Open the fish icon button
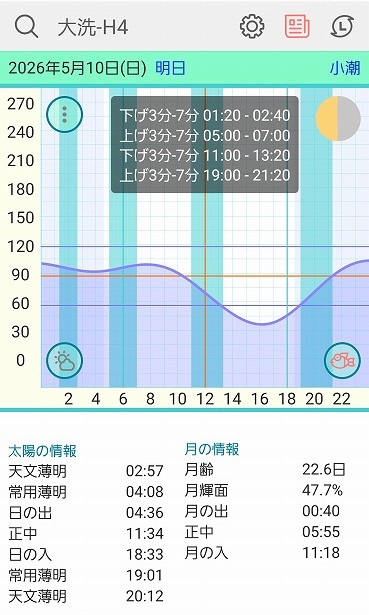This screenshot has width=369, height=615. click(x=342, y=360)
